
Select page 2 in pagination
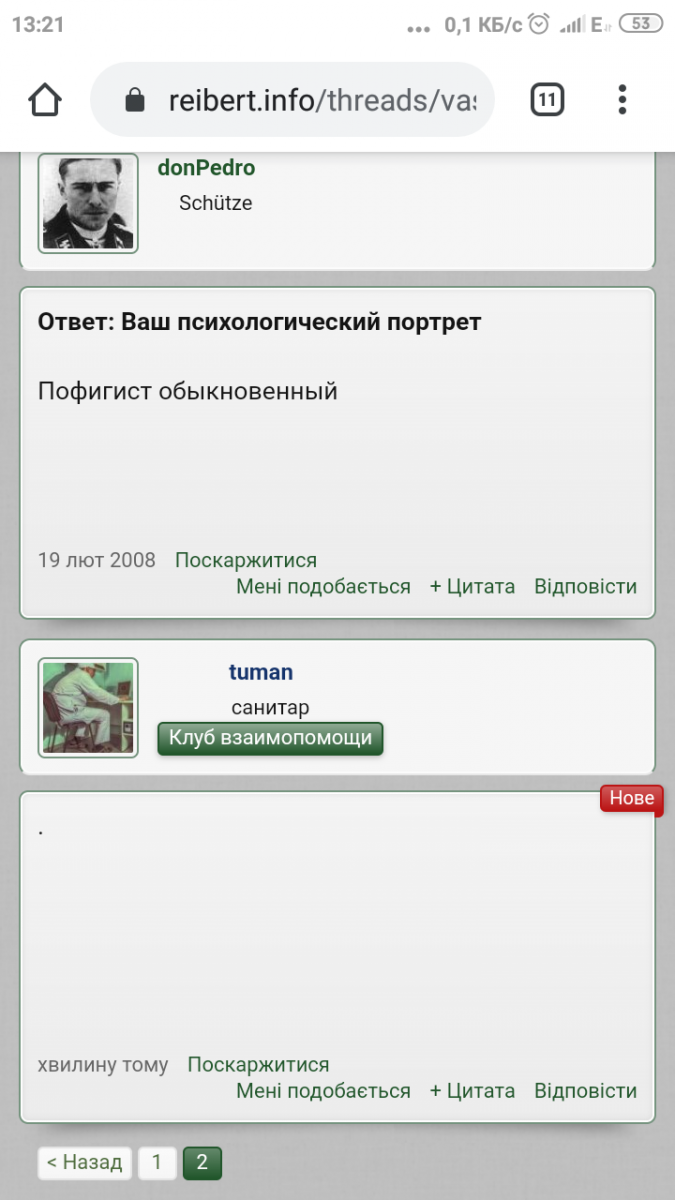(x=202, y=1162)
